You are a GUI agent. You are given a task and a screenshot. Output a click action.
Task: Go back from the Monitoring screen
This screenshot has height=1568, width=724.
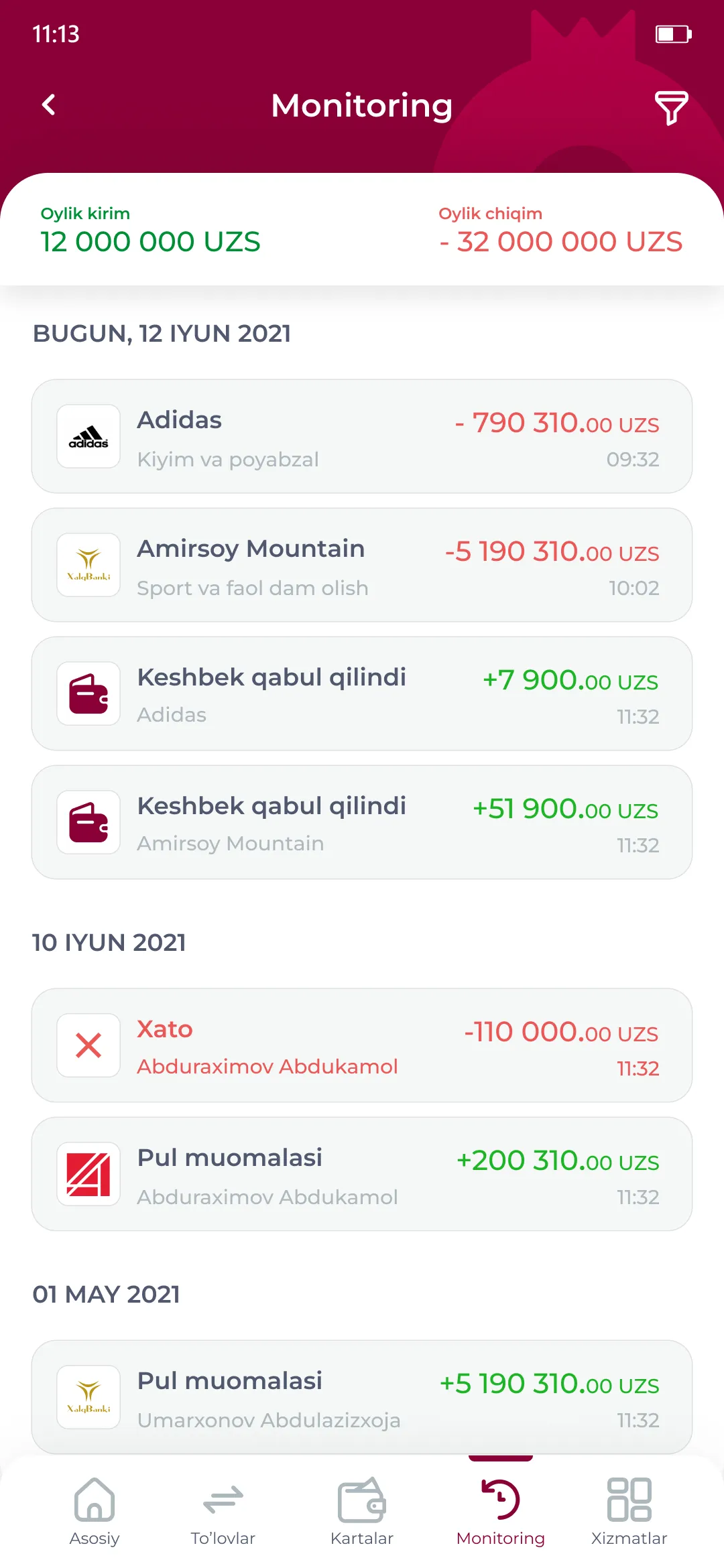point(49,105)
